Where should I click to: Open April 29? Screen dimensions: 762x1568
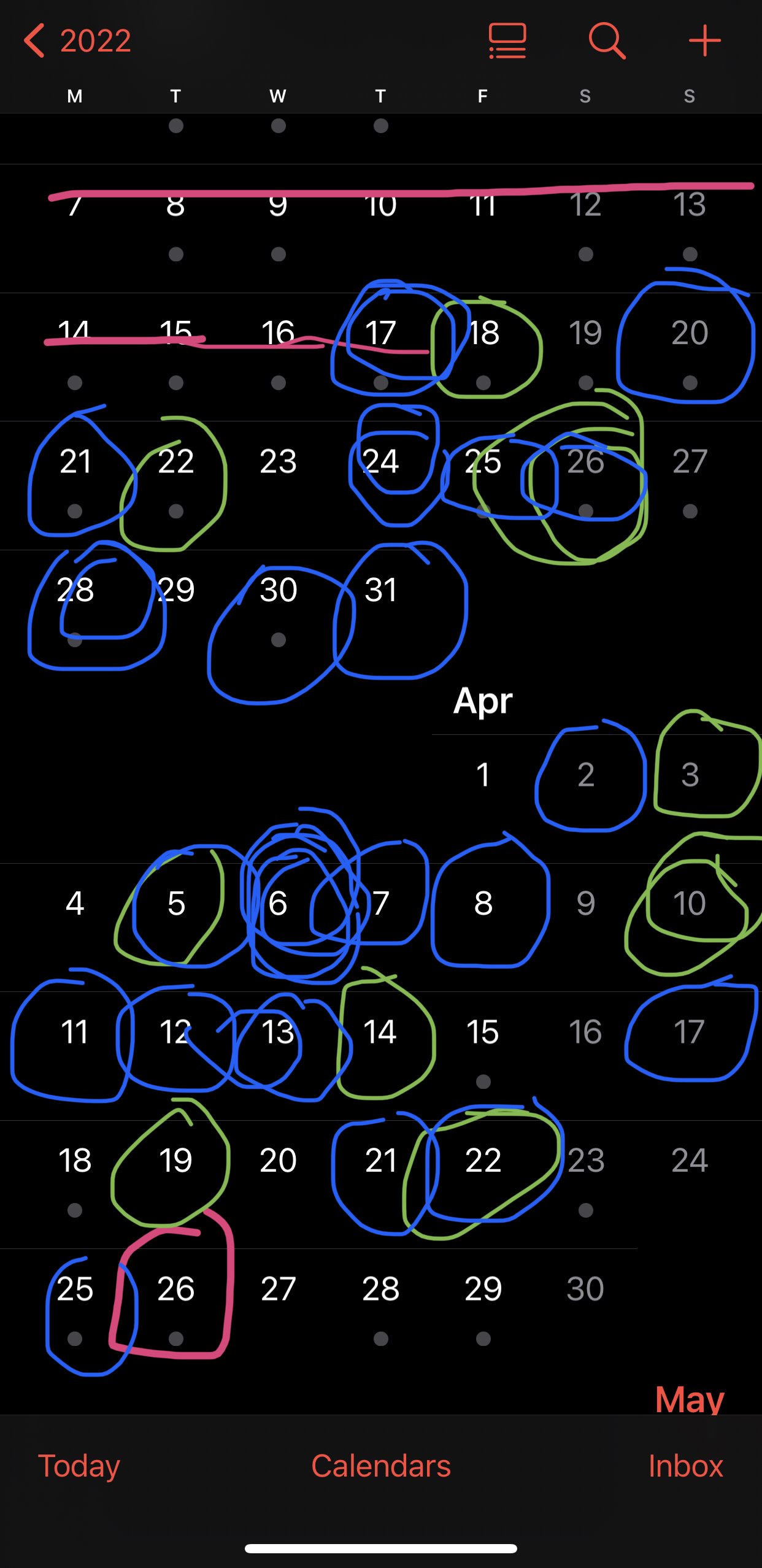click(483, 1289)
